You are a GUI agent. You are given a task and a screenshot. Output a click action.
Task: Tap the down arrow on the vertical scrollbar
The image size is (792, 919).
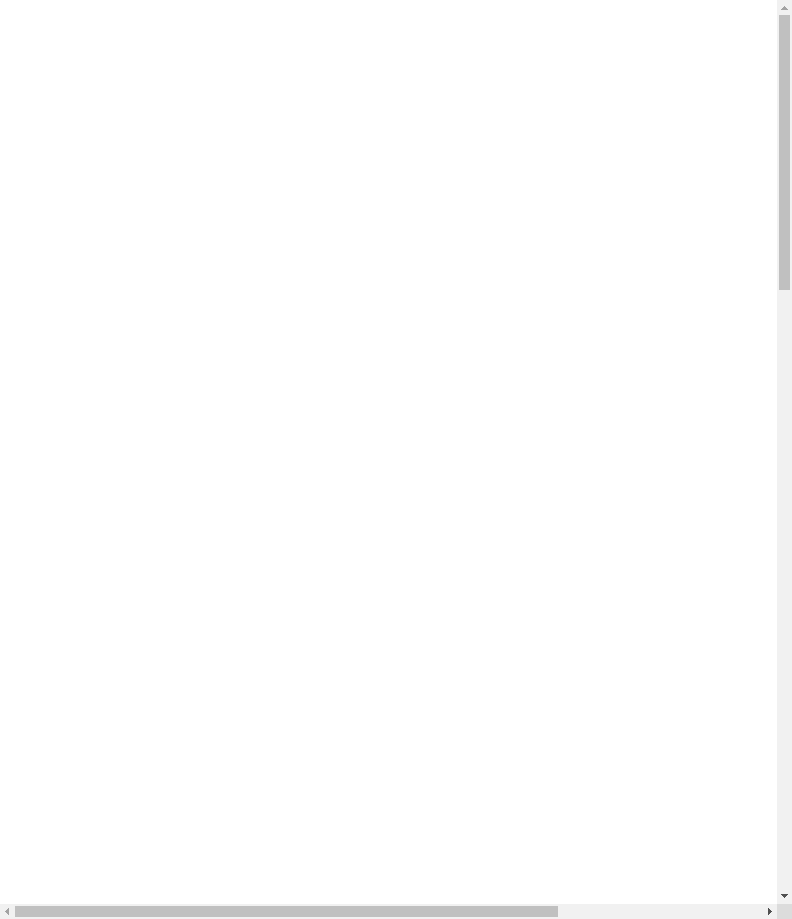[x=784, y=896]
